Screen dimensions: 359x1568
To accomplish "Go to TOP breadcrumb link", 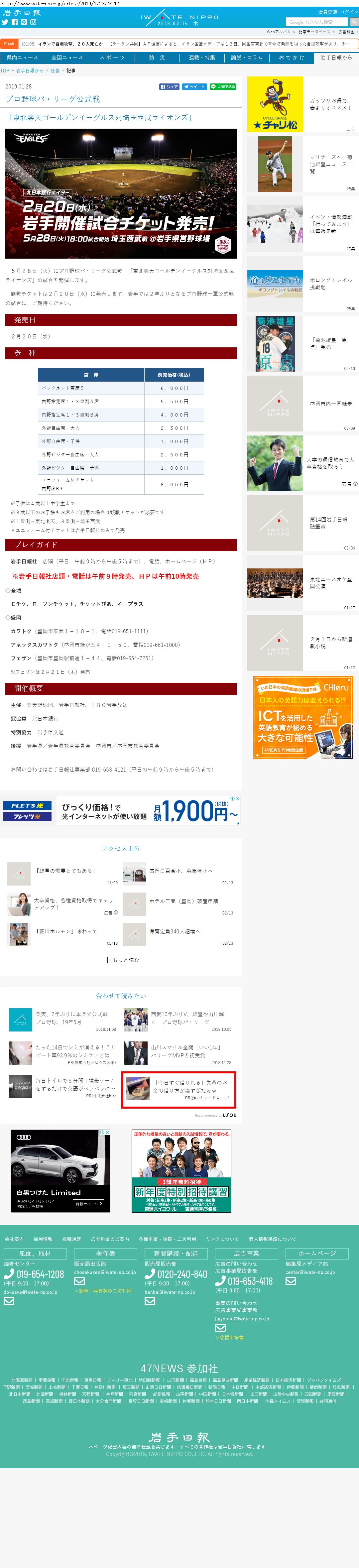I will [5, 70].
